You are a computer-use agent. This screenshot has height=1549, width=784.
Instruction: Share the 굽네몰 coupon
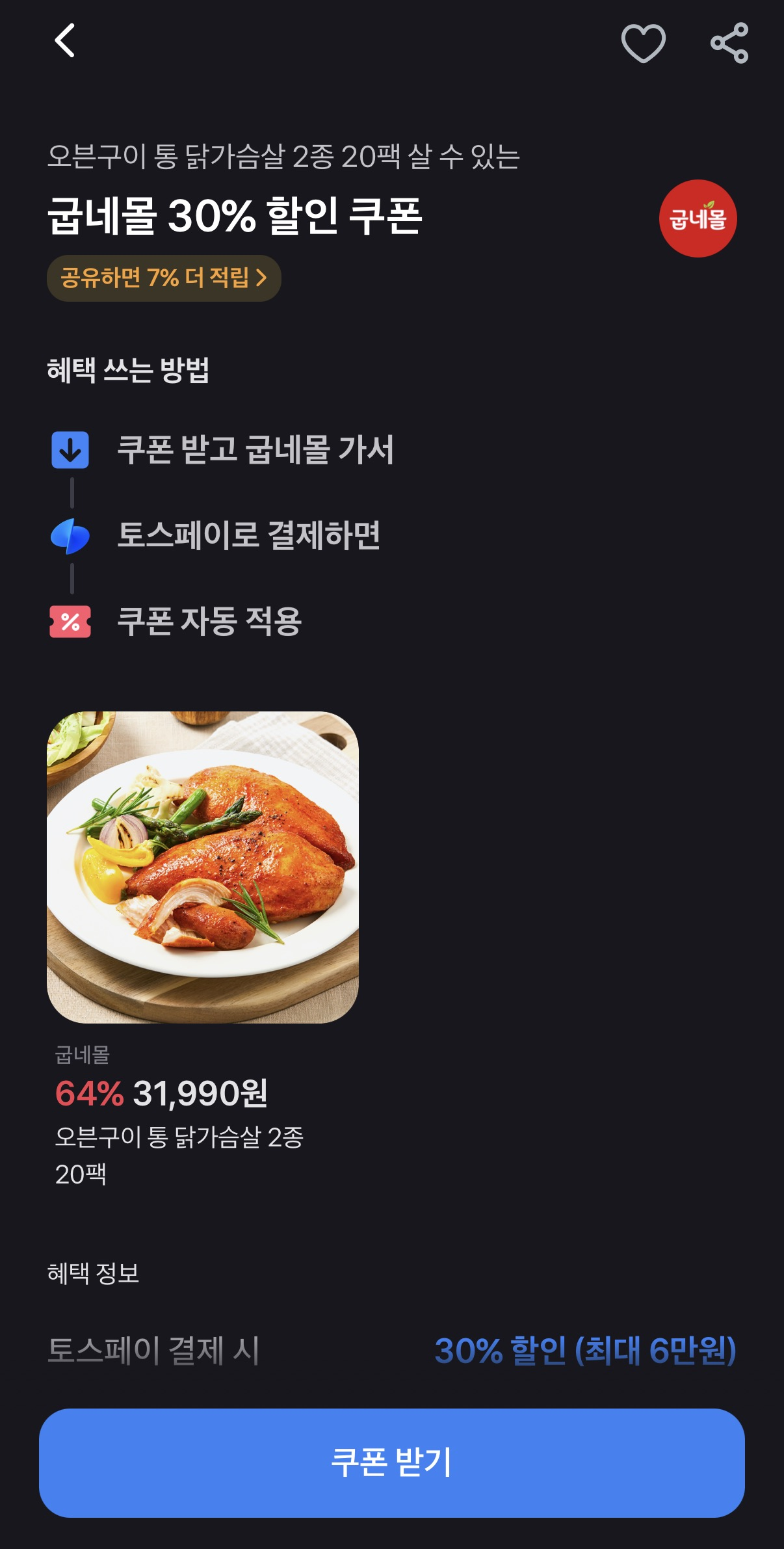pyautogui.click(x=729, y=43)
